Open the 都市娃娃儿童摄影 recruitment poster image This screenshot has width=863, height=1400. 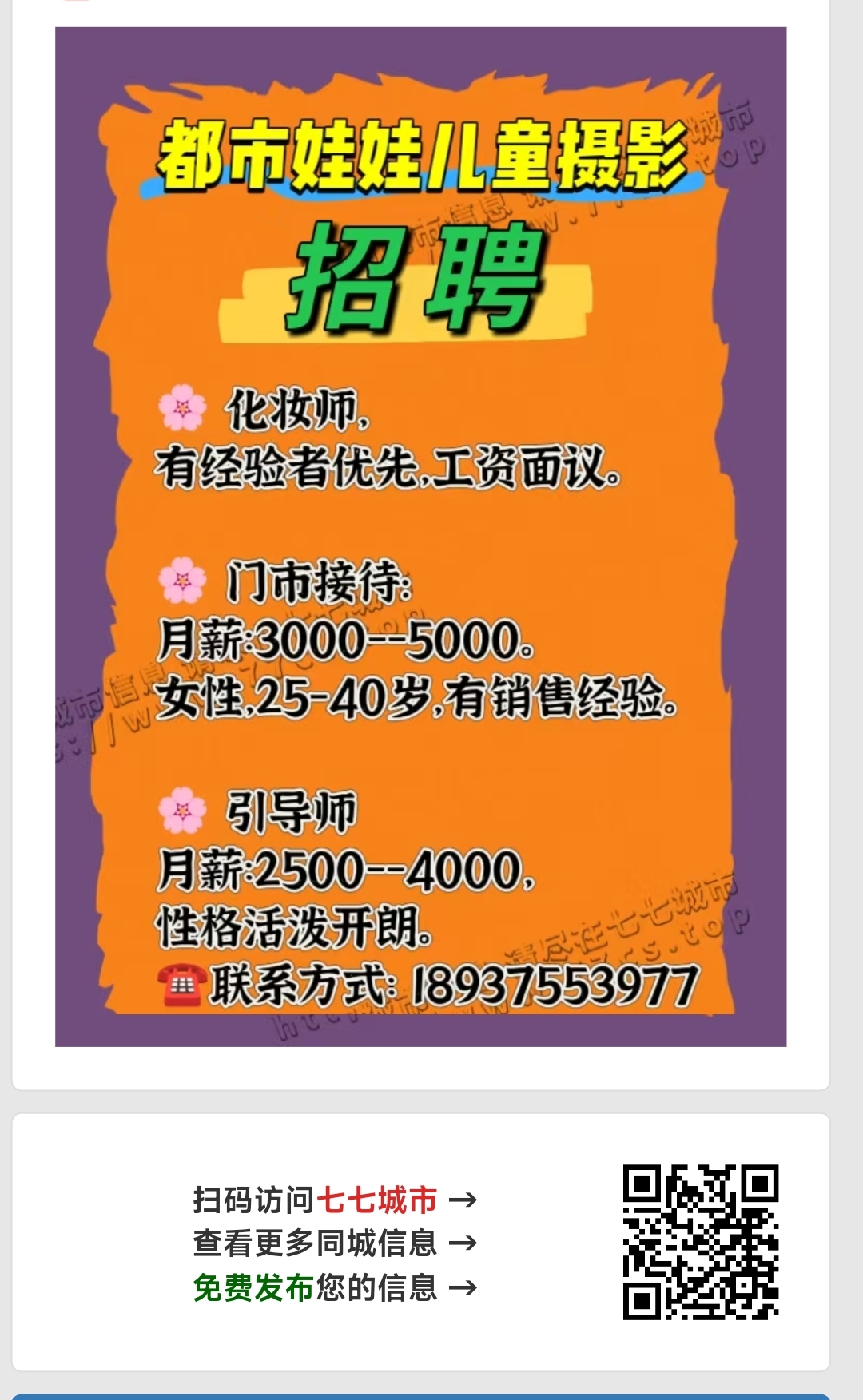420,537
